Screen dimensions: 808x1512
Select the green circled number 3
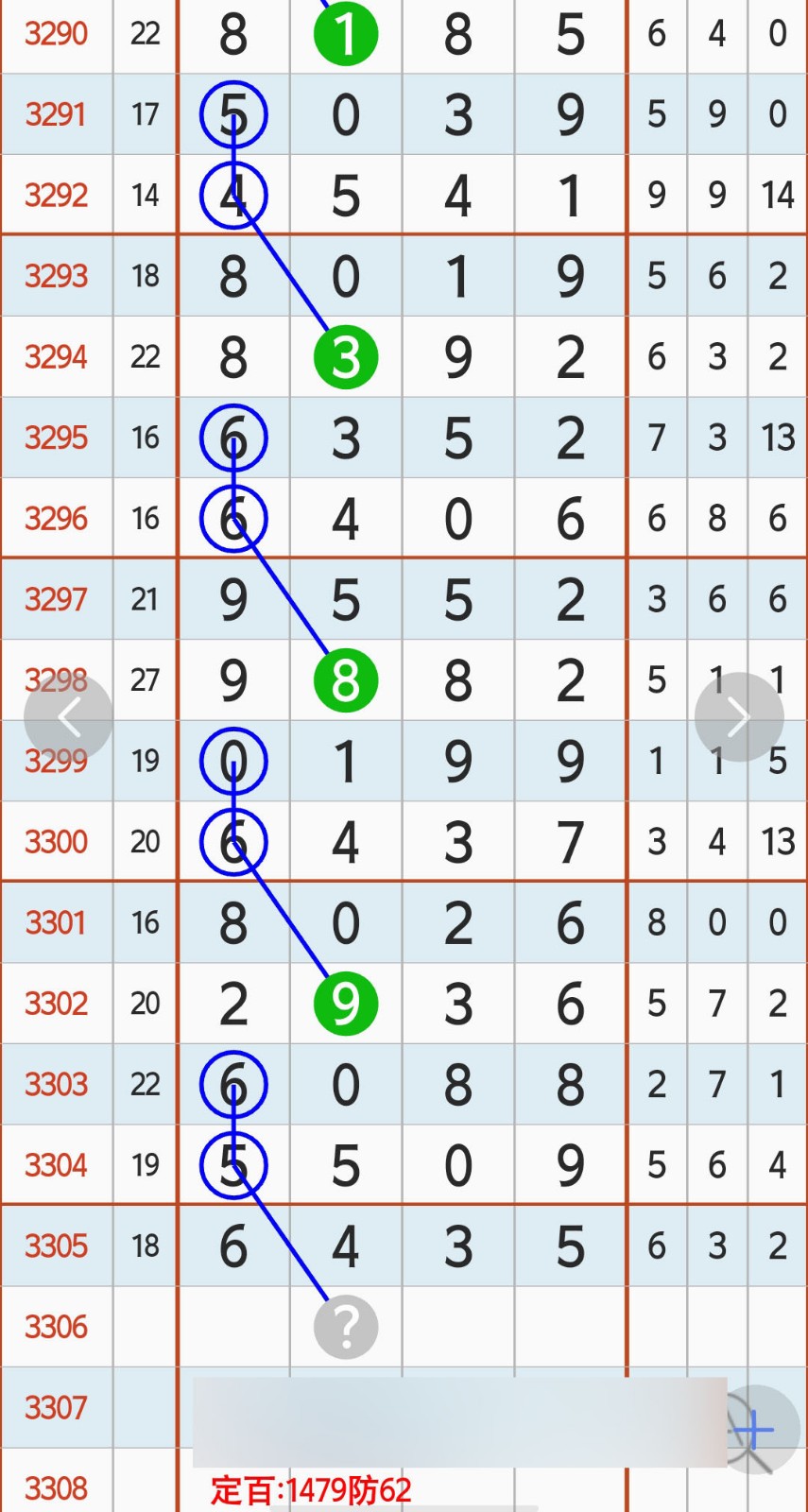(345, 356)
